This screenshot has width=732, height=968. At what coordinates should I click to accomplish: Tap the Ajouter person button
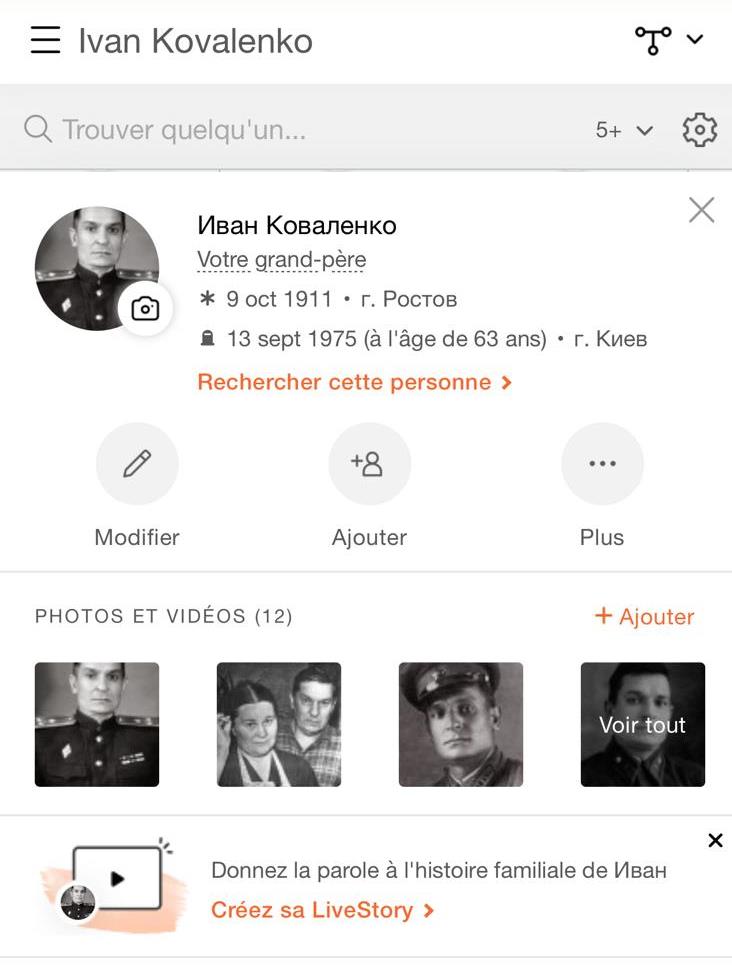pos(369,464)
